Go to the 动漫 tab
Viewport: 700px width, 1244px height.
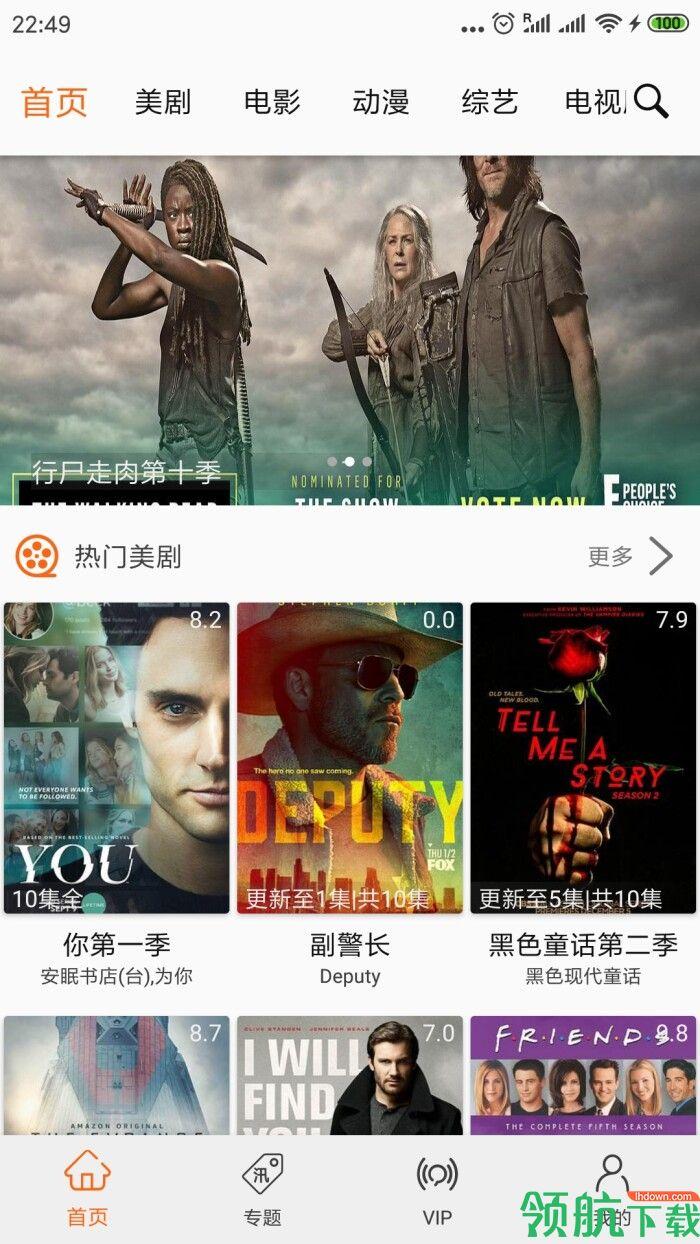381,102
